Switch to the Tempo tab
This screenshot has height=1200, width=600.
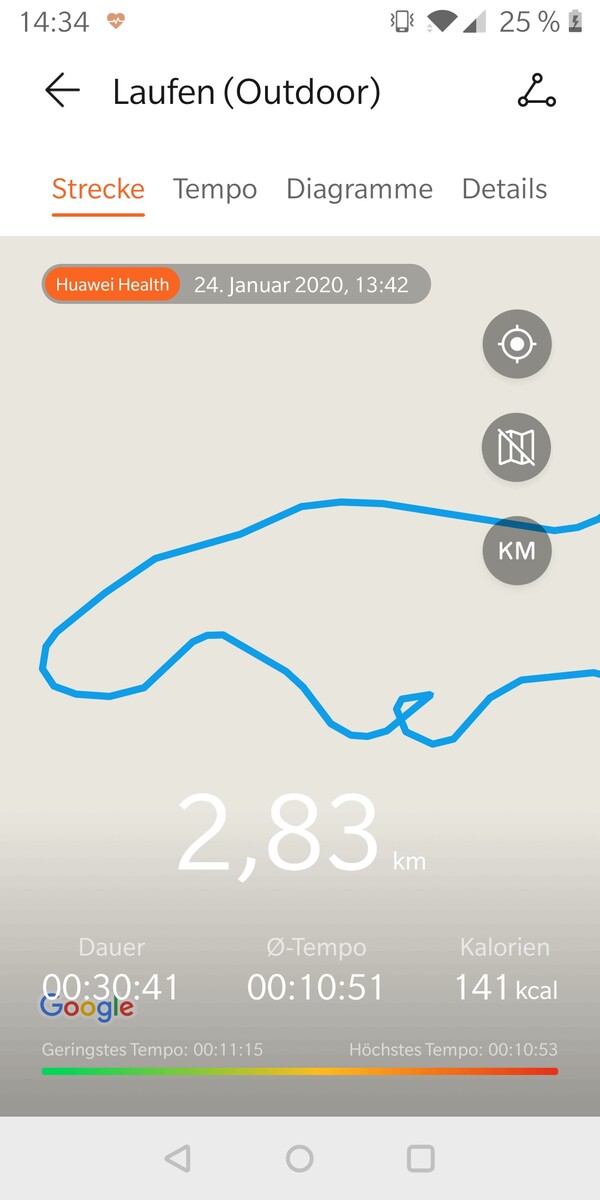pyautogui.click(x=215, y=189)
